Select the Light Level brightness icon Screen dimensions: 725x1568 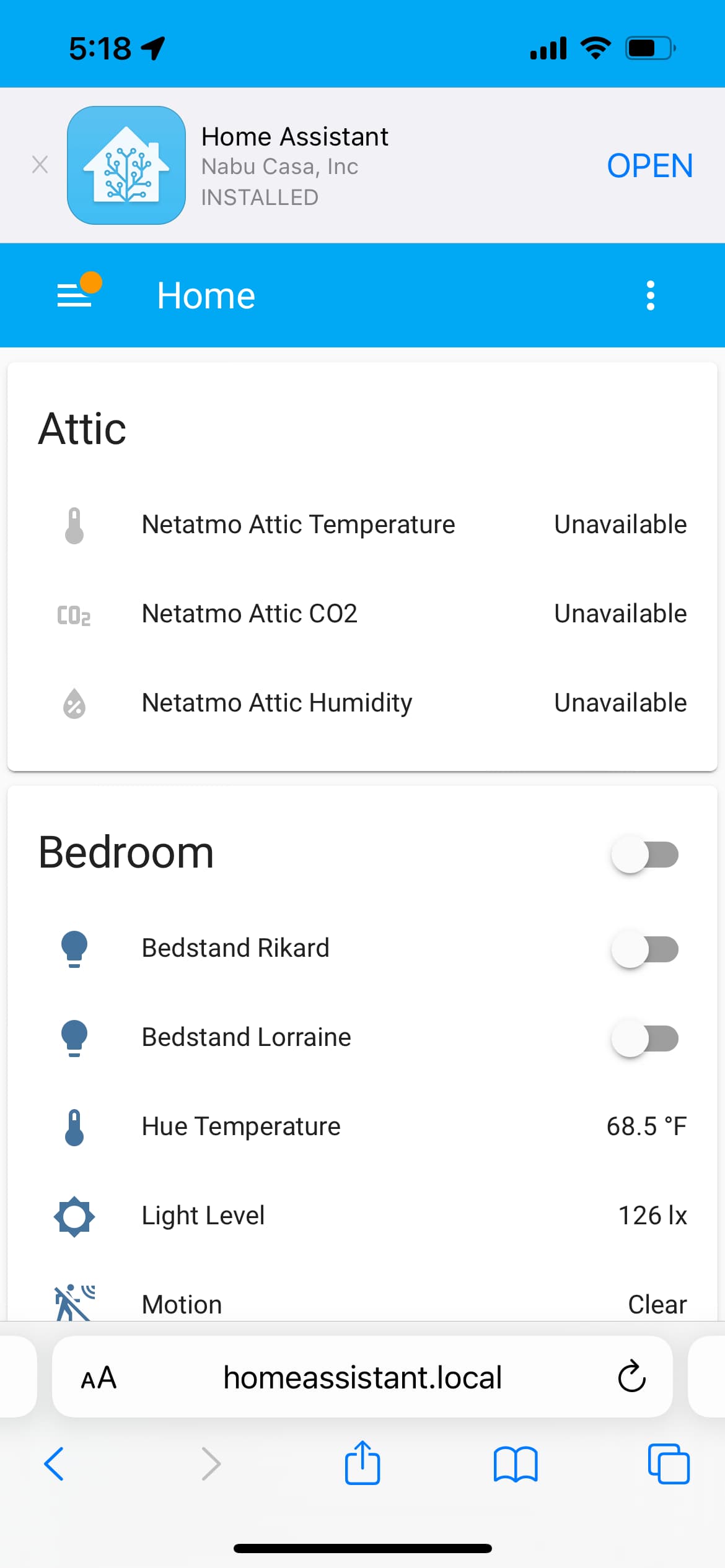(x=74, y=1216)
